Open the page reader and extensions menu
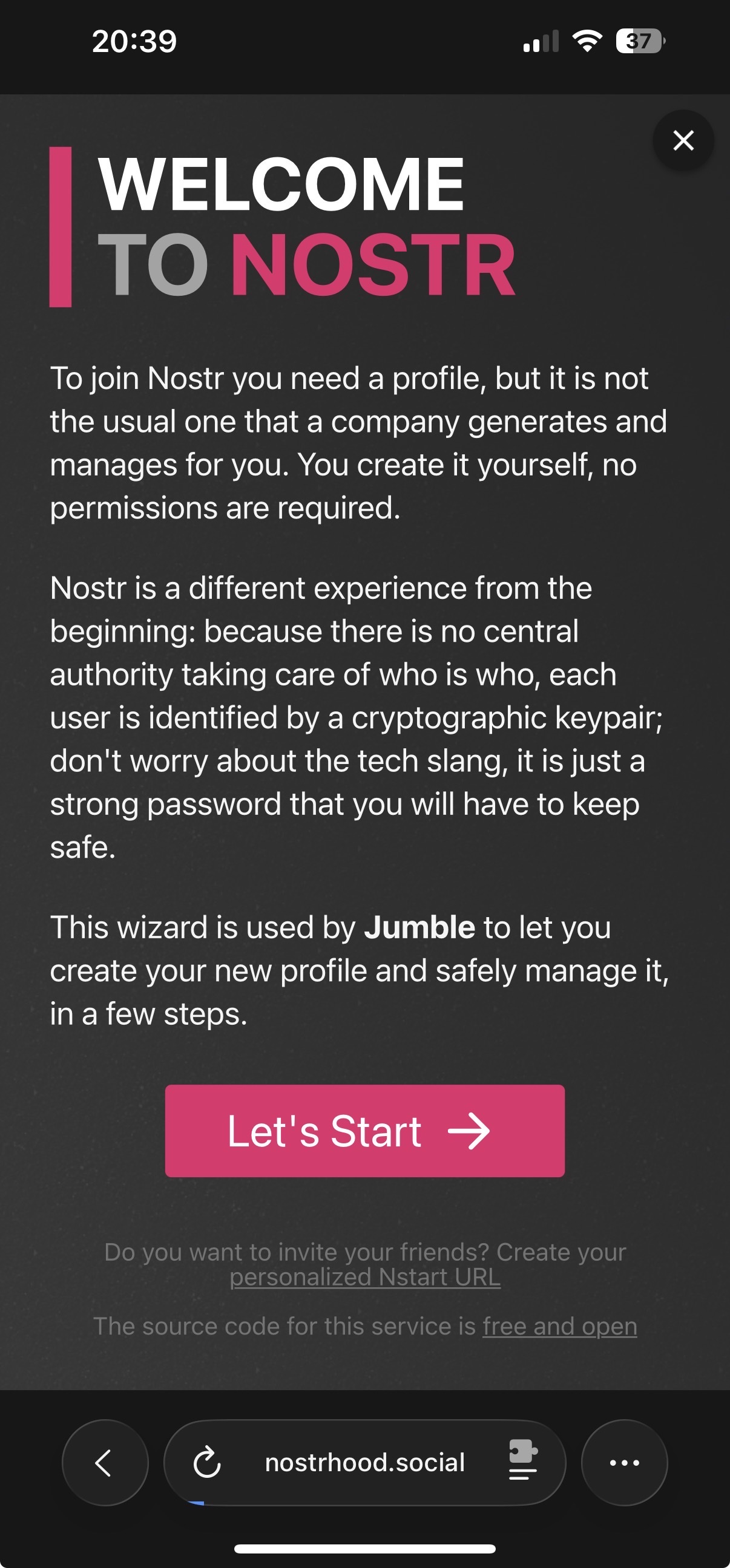The height and width of the screenshot is (1568, 730). click(523, 1460)
